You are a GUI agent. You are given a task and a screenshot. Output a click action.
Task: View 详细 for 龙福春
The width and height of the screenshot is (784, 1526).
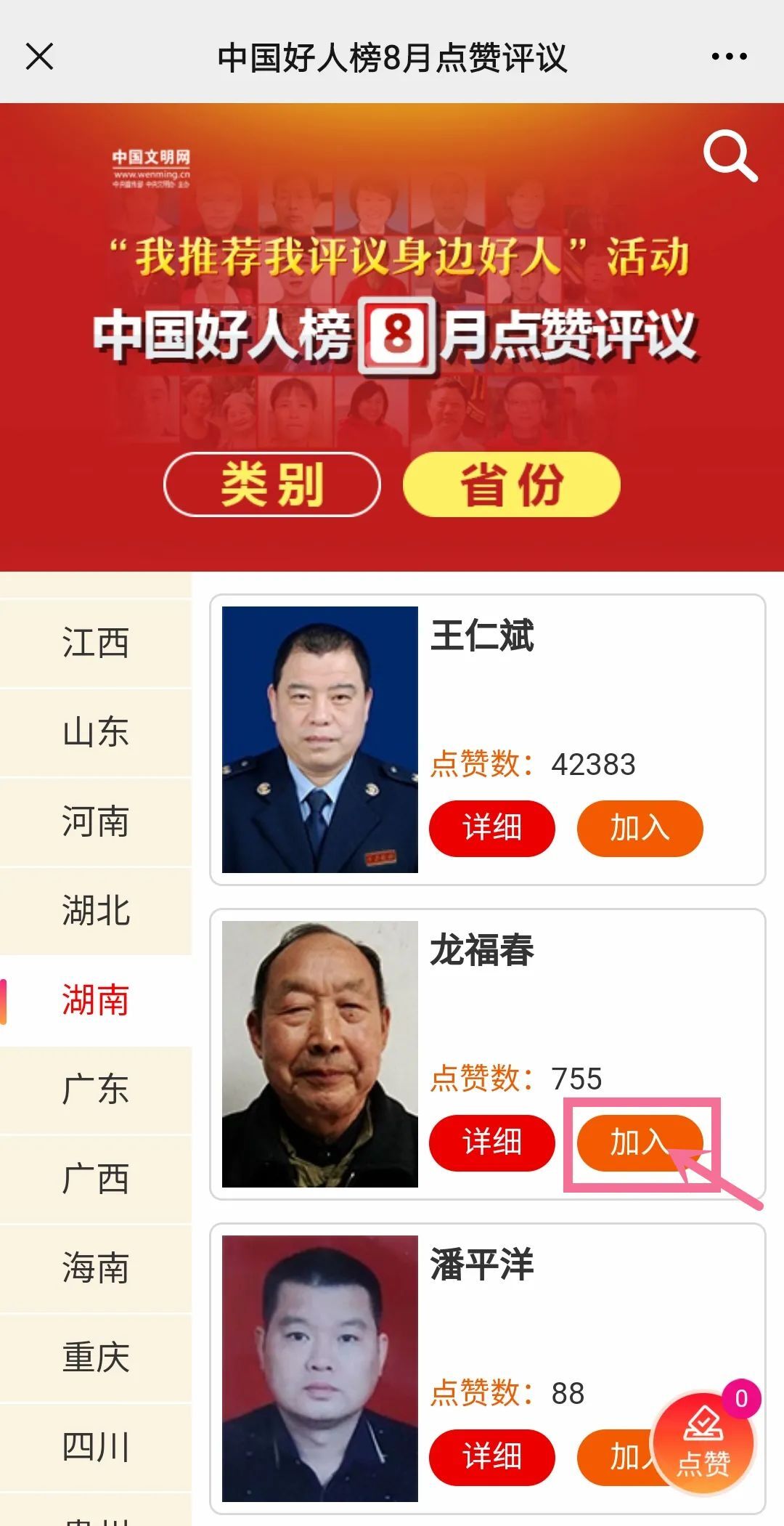[492, 1143]
